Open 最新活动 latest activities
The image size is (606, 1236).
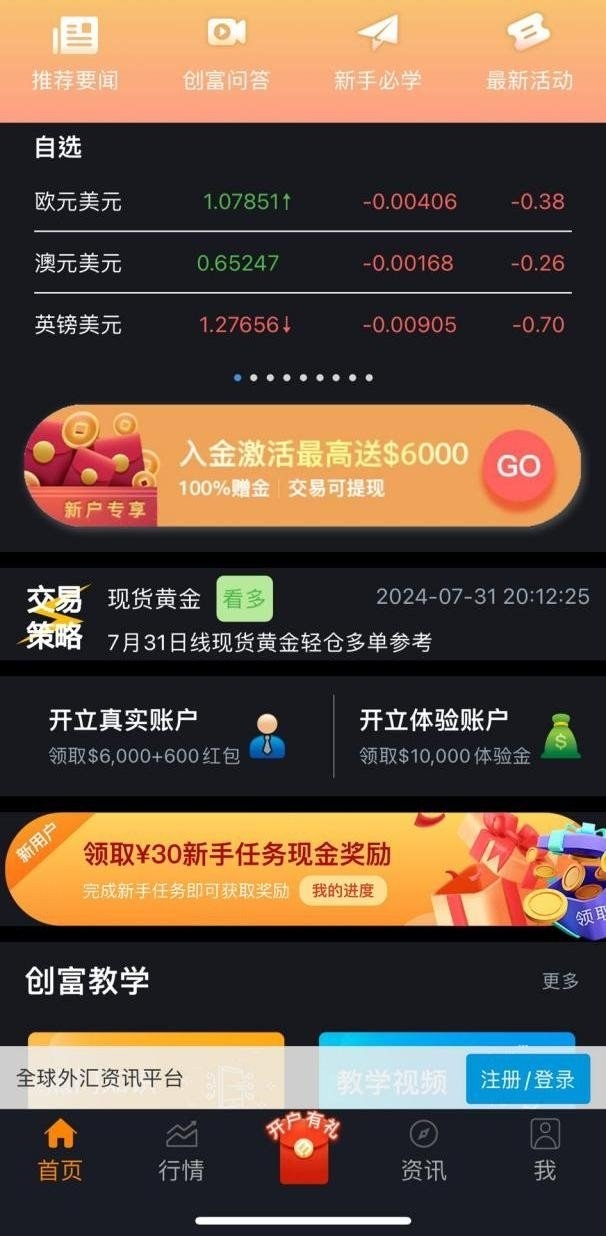[529, 55]
